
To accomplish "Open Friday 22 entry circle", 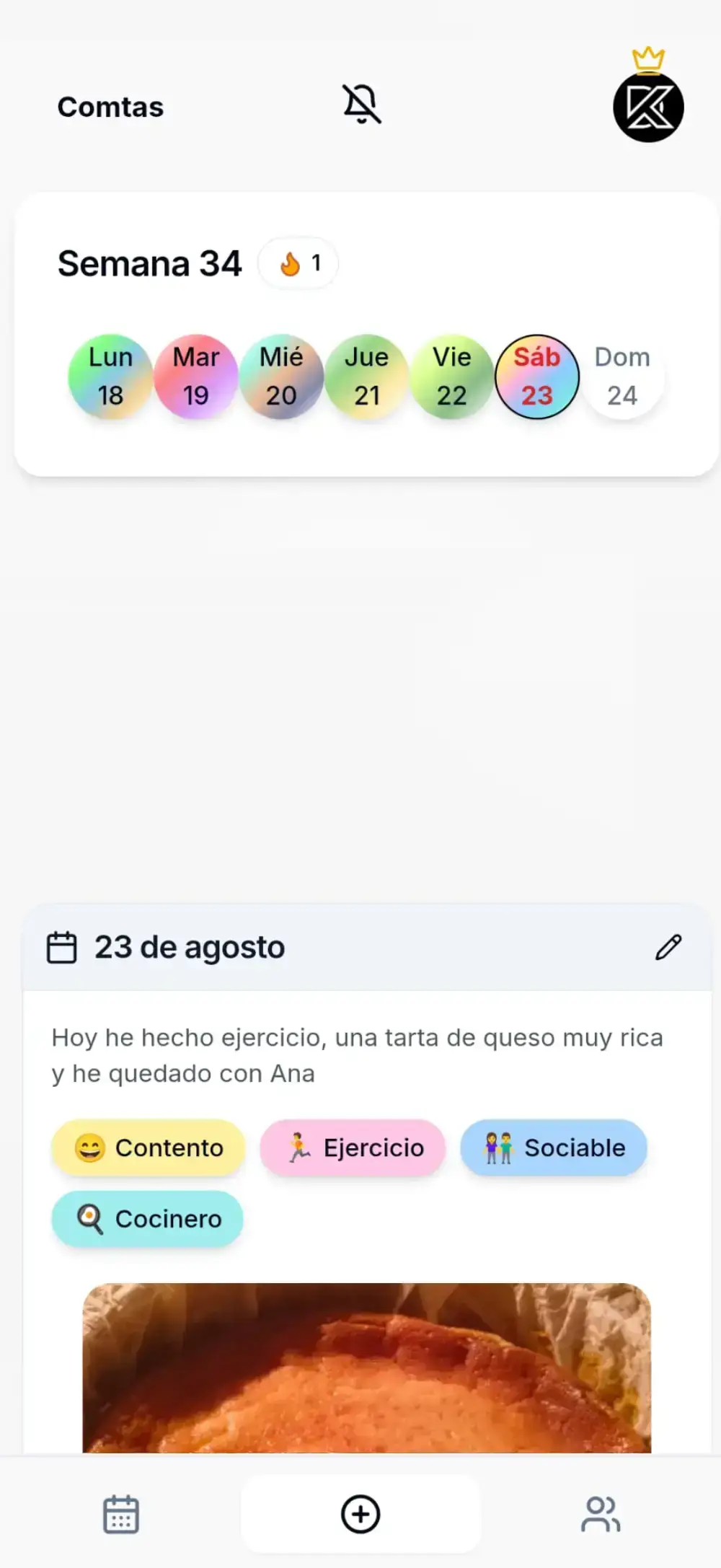I will tap(451, 376).
